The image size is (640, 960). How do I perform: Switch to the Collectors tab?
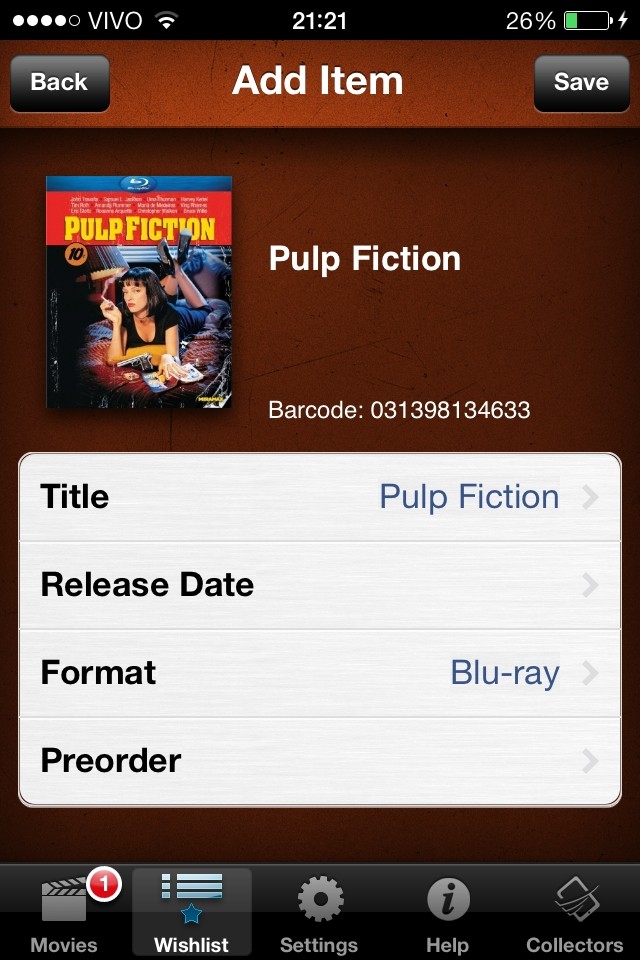tap(575, 912)
